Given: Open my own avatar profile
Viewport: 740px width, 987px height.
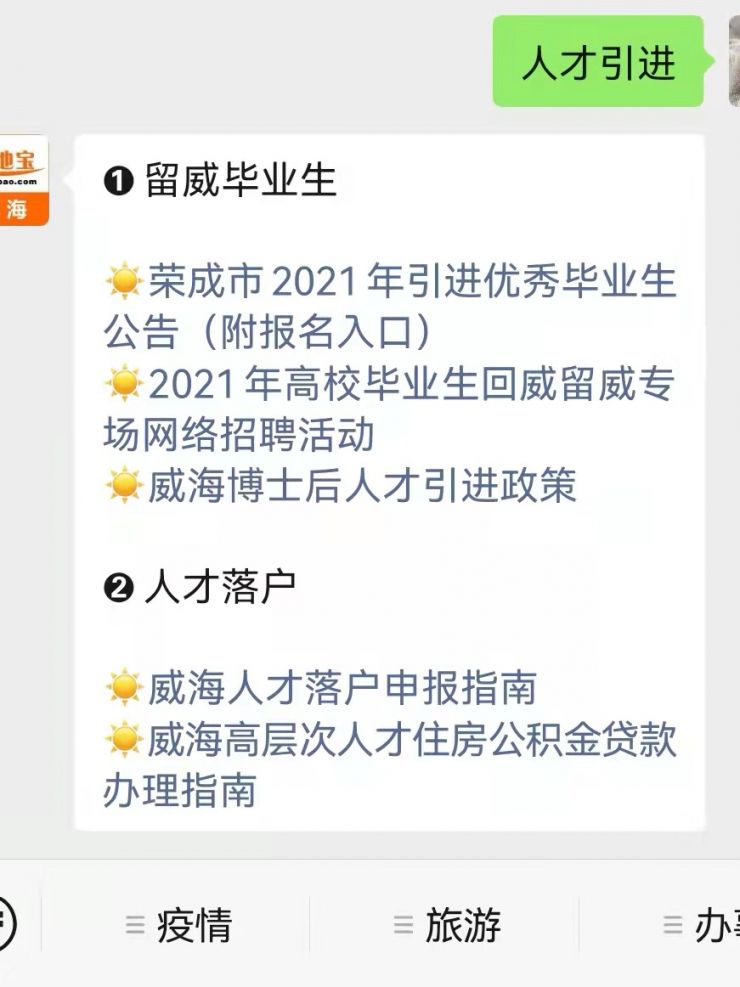Looking at the screenshot, I should point(734,62).
